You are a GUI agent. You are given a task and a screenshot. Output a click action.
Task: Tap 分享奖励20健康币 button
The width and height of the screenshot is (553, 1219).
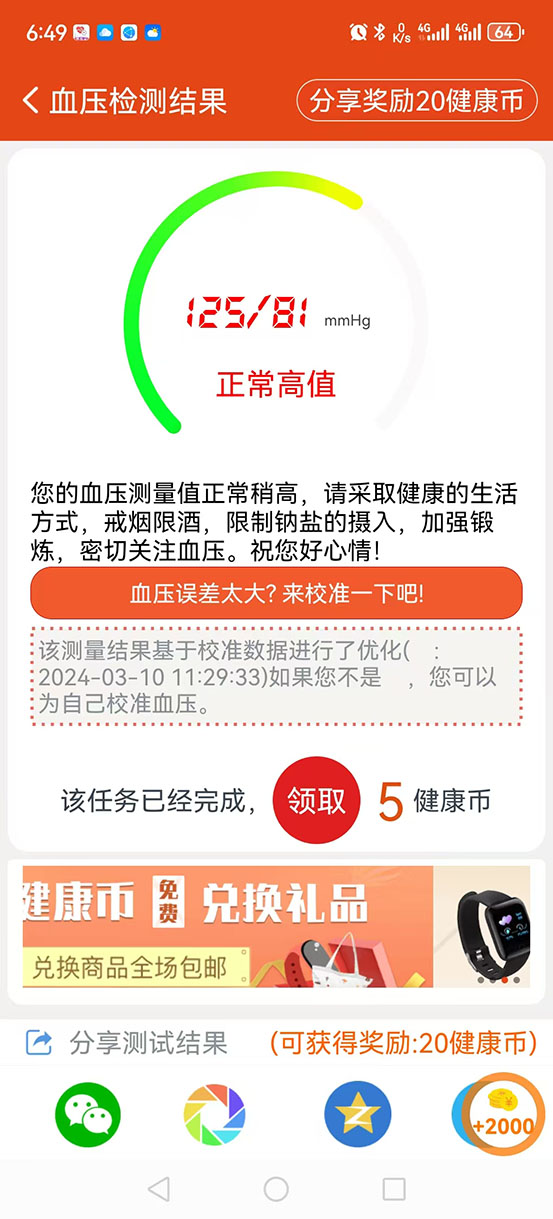417,101
